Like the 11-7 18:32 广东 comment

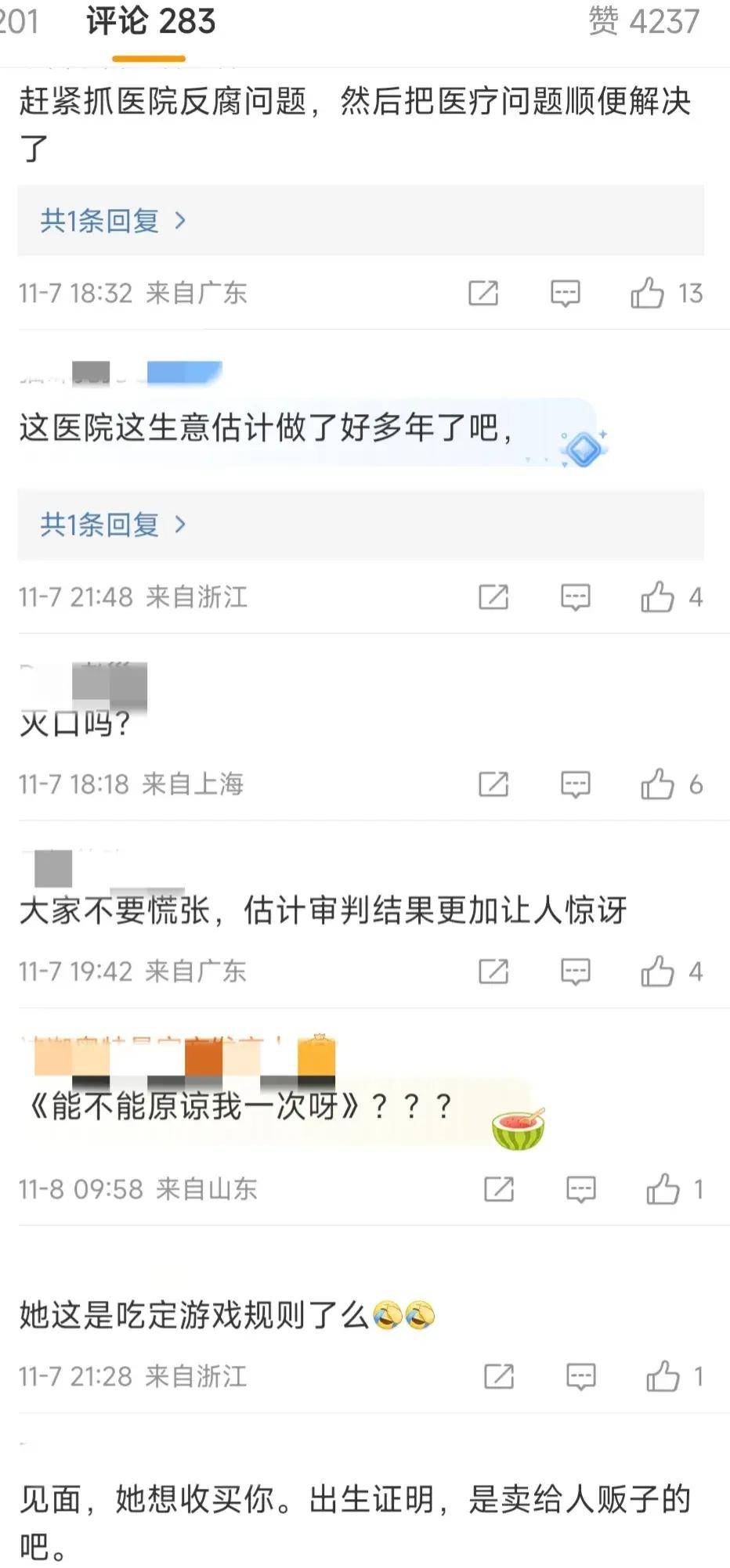pos(648,294)
